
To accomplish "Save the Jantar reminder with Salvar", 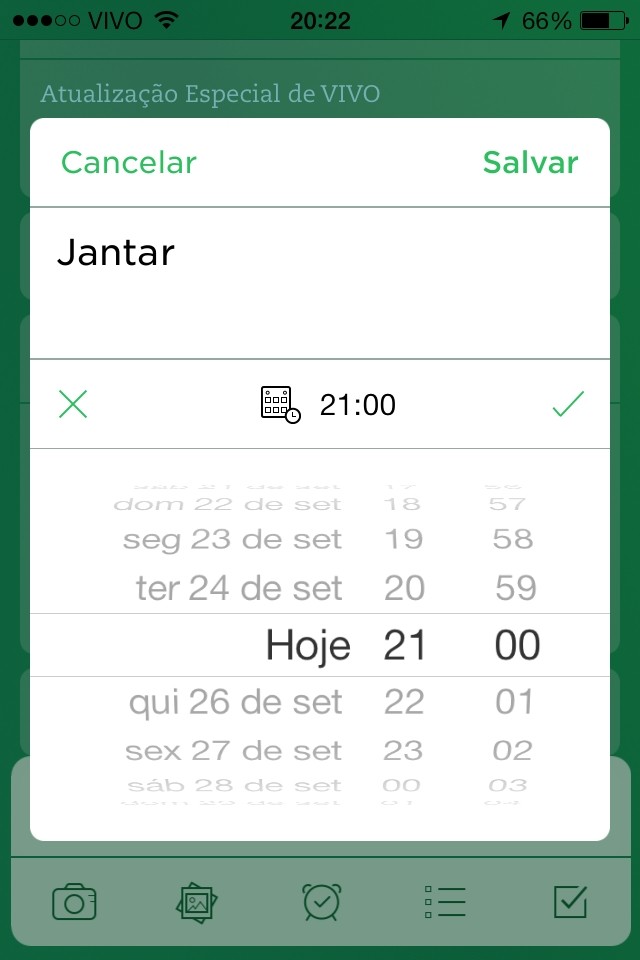I will [530, 163].
